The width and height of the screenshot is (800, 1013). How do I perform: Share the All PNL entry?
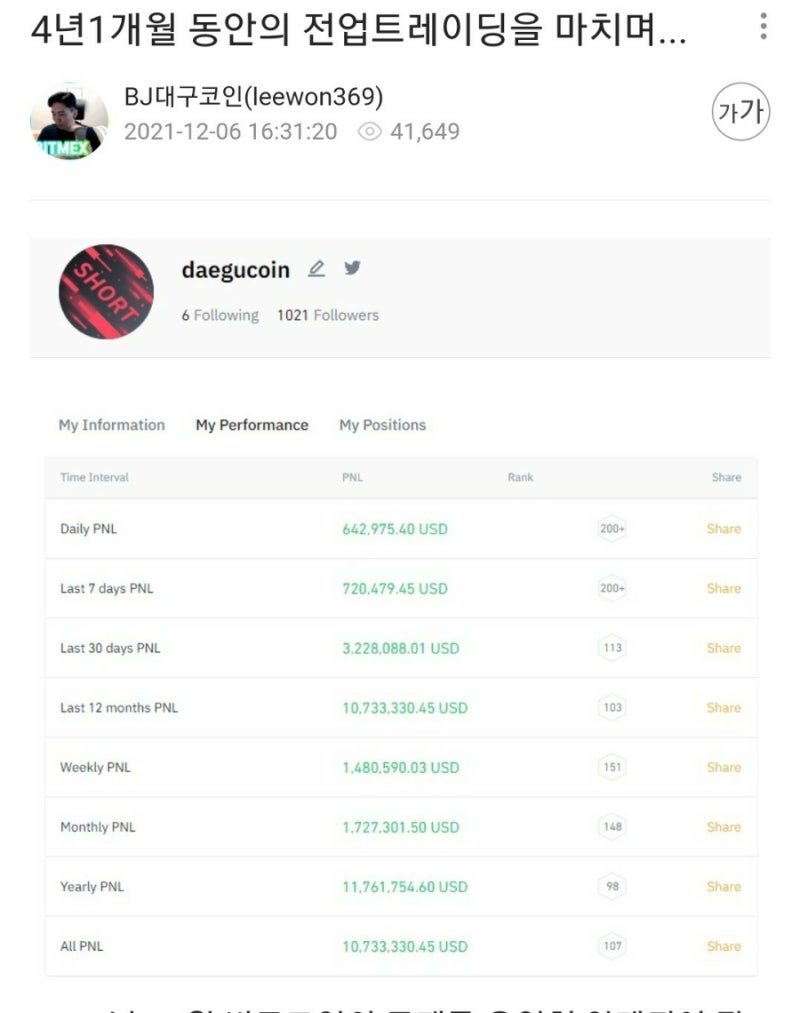[723, 946]
